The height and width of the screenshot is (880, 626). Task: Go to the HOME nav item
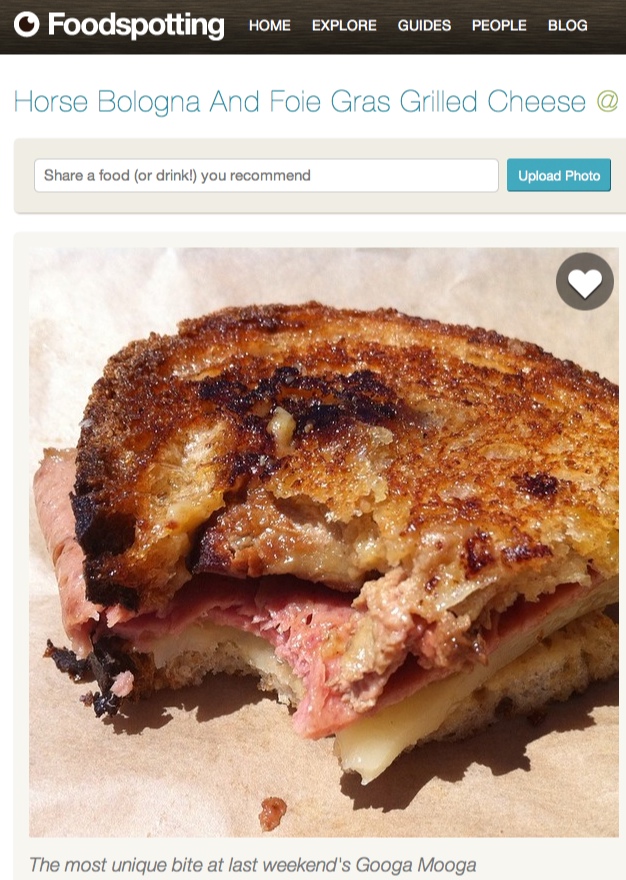269,26
